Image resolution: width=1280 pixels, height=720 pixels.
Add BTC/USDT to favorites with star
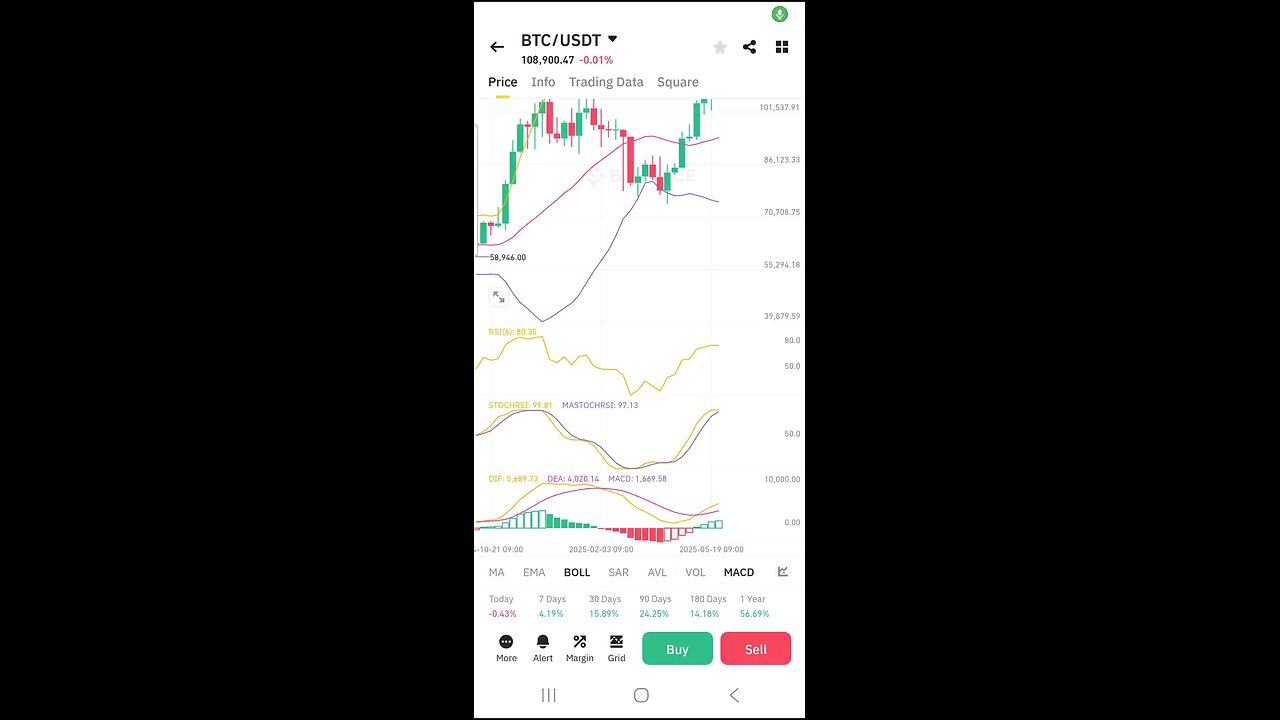[x=720, y=47]
